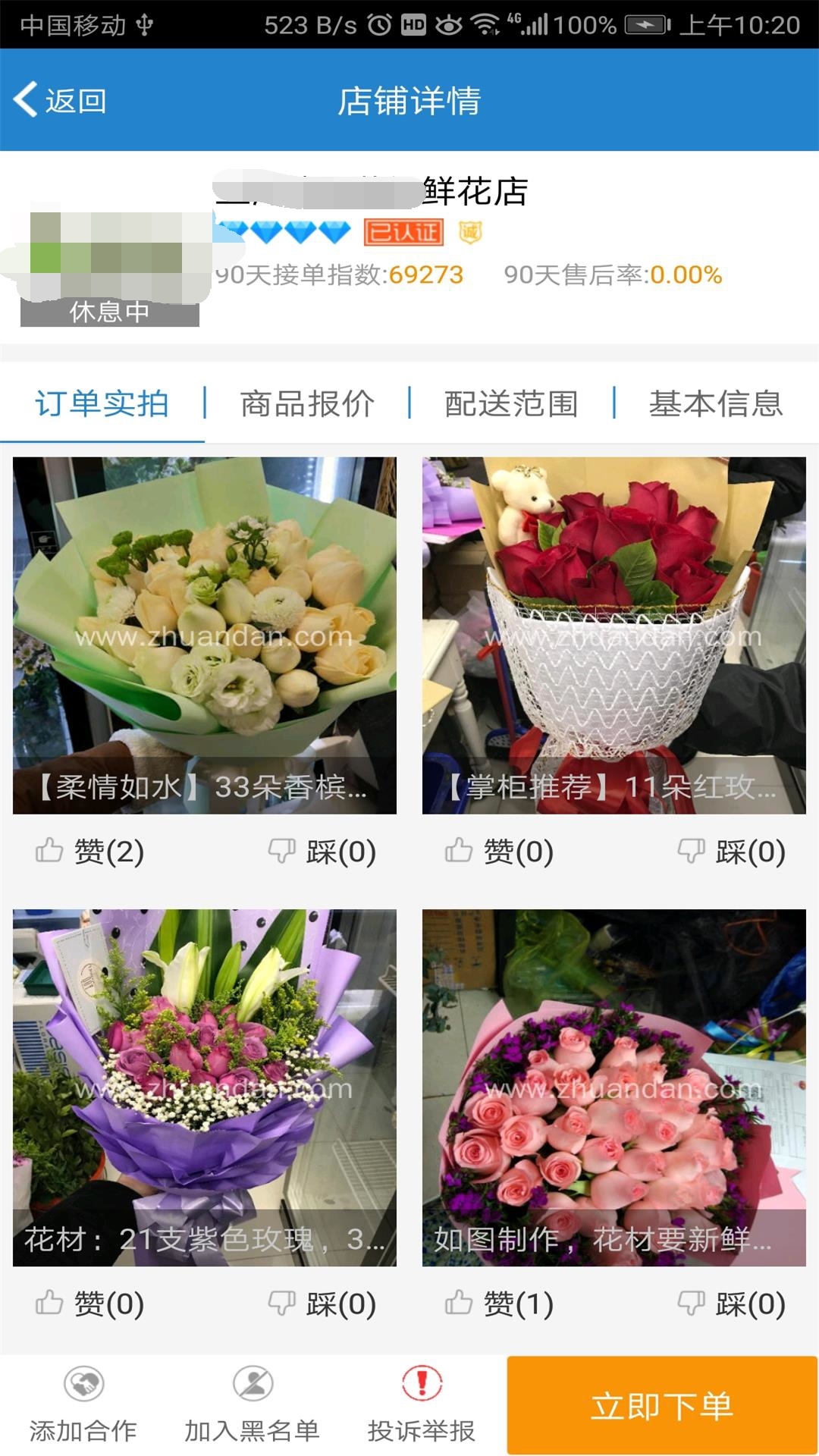Dislike the 21支紫色玫瑰 bouquet photo
Image resolution: width=819 pixels, height=1456 pixels.
pos(322,1304)
